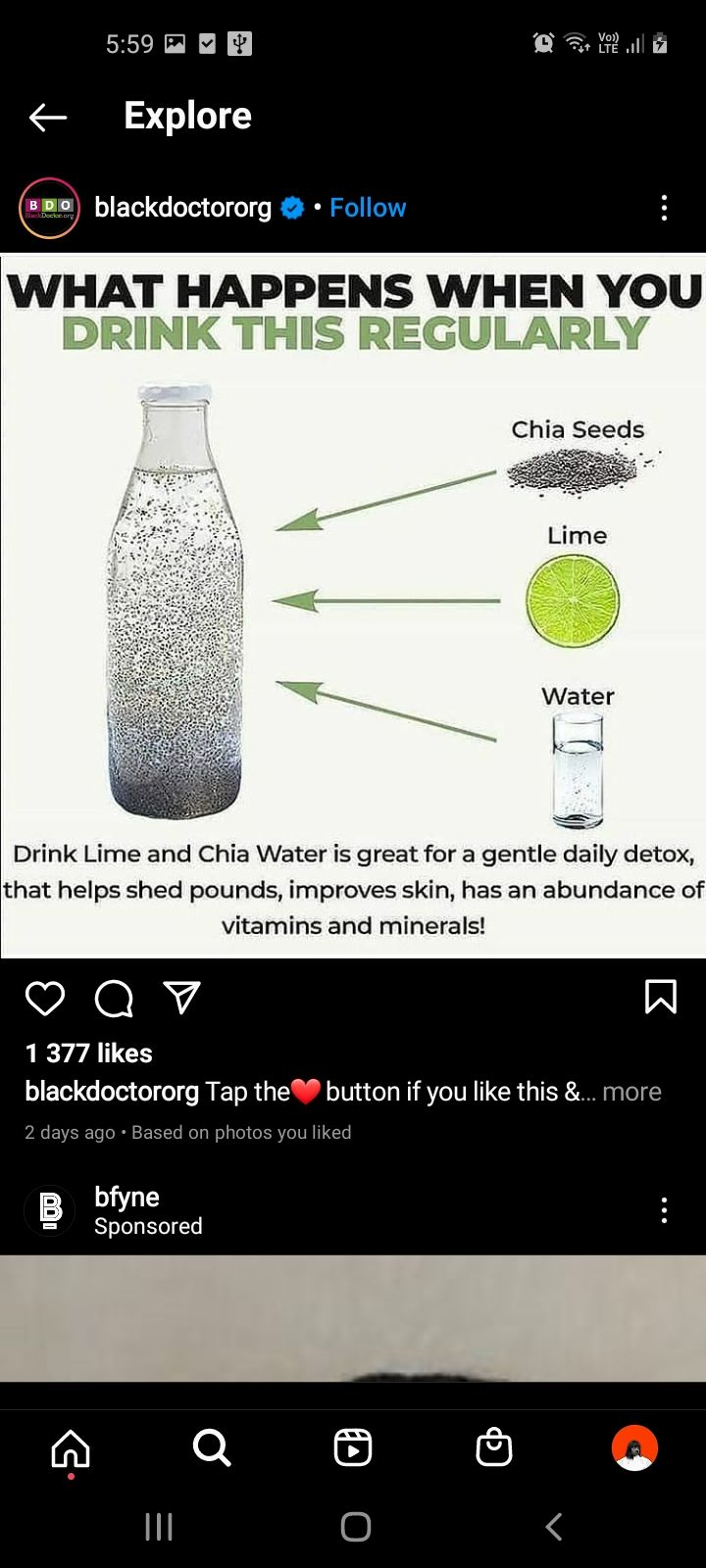
Task: Switch to the Home tab
Action: pyautogui.click(x=71, y=1447)
